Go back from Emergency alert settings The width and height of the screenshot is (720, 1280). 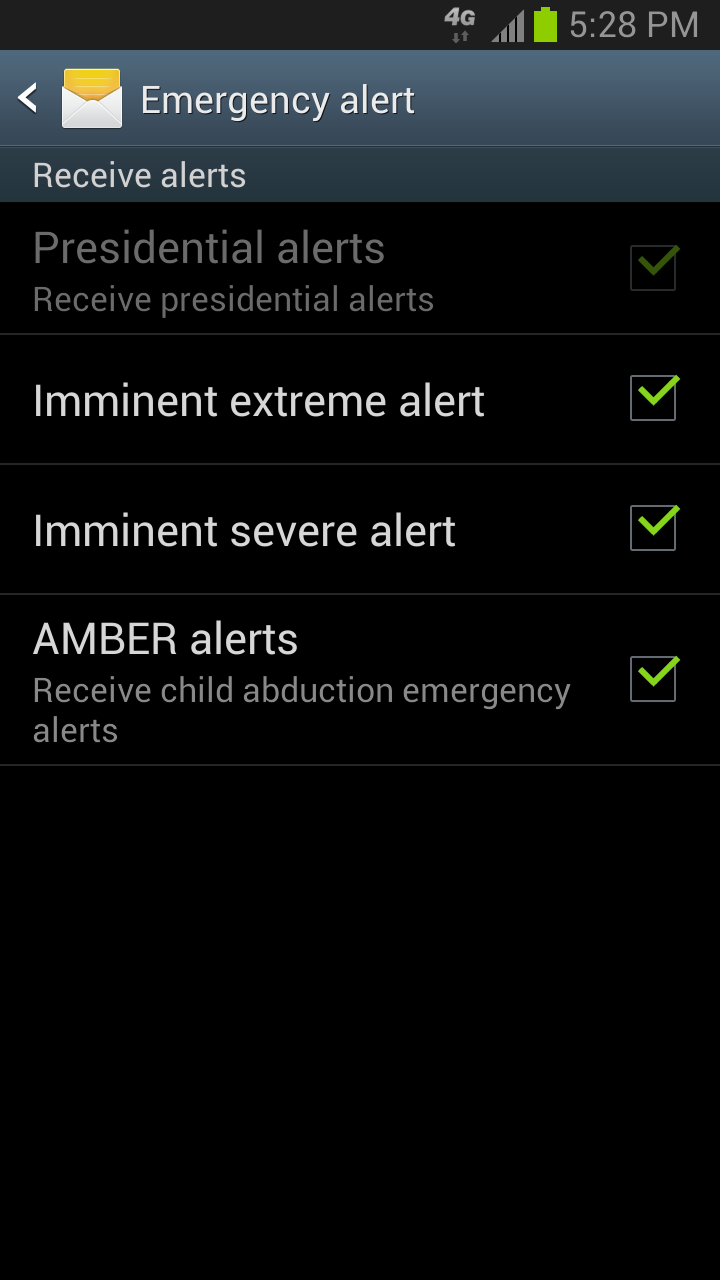click(30, 99)
